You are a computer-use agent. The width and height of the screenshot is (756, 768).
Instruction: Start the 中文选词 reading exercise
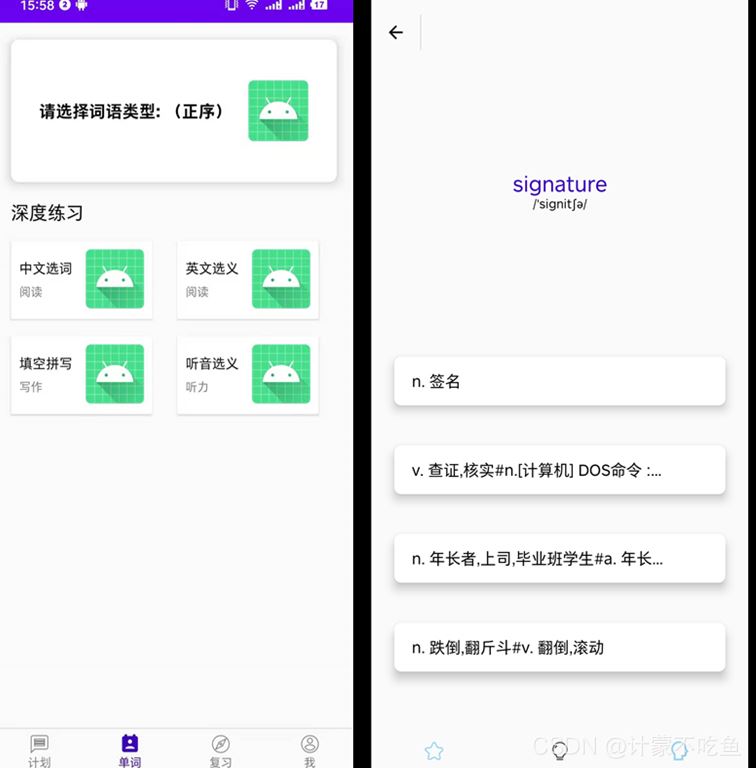(81, 279)
